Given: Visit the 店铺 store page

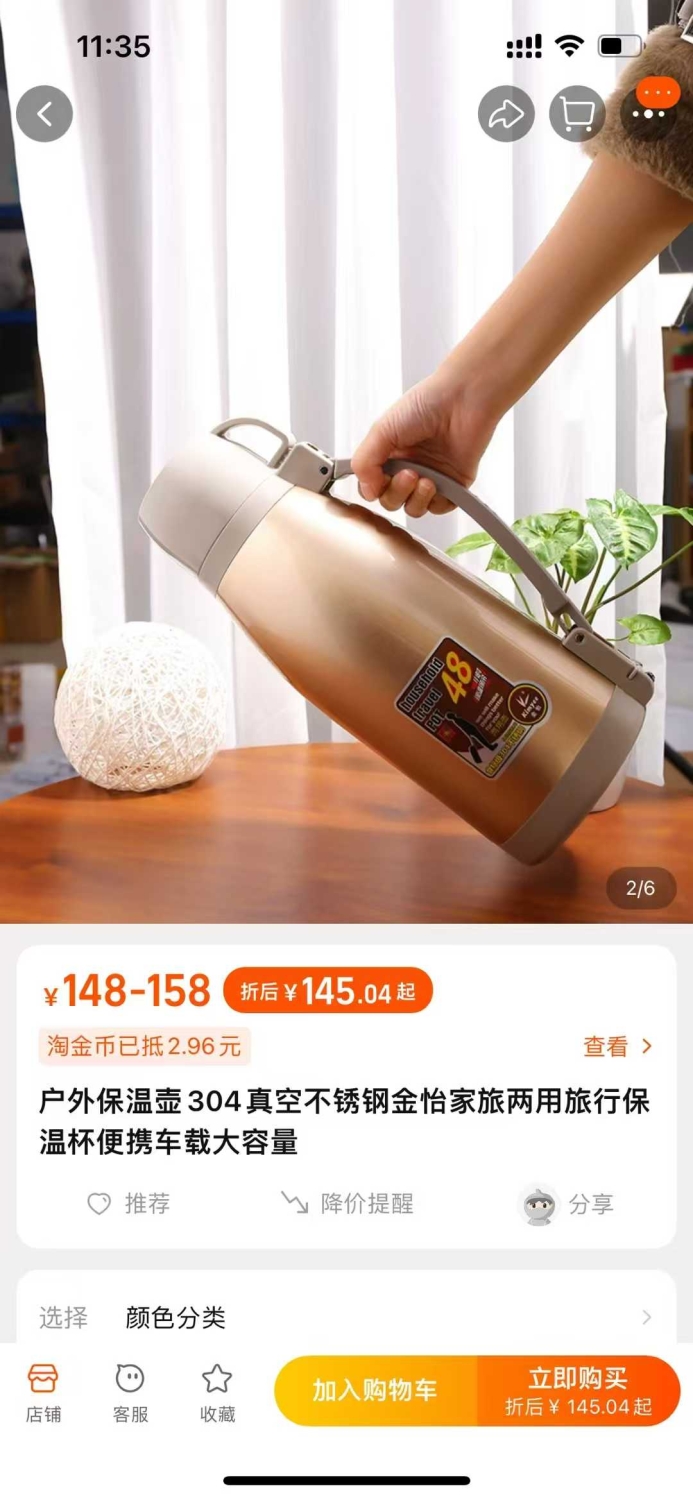Looking at the screenshot, I should pos(43,1393).
